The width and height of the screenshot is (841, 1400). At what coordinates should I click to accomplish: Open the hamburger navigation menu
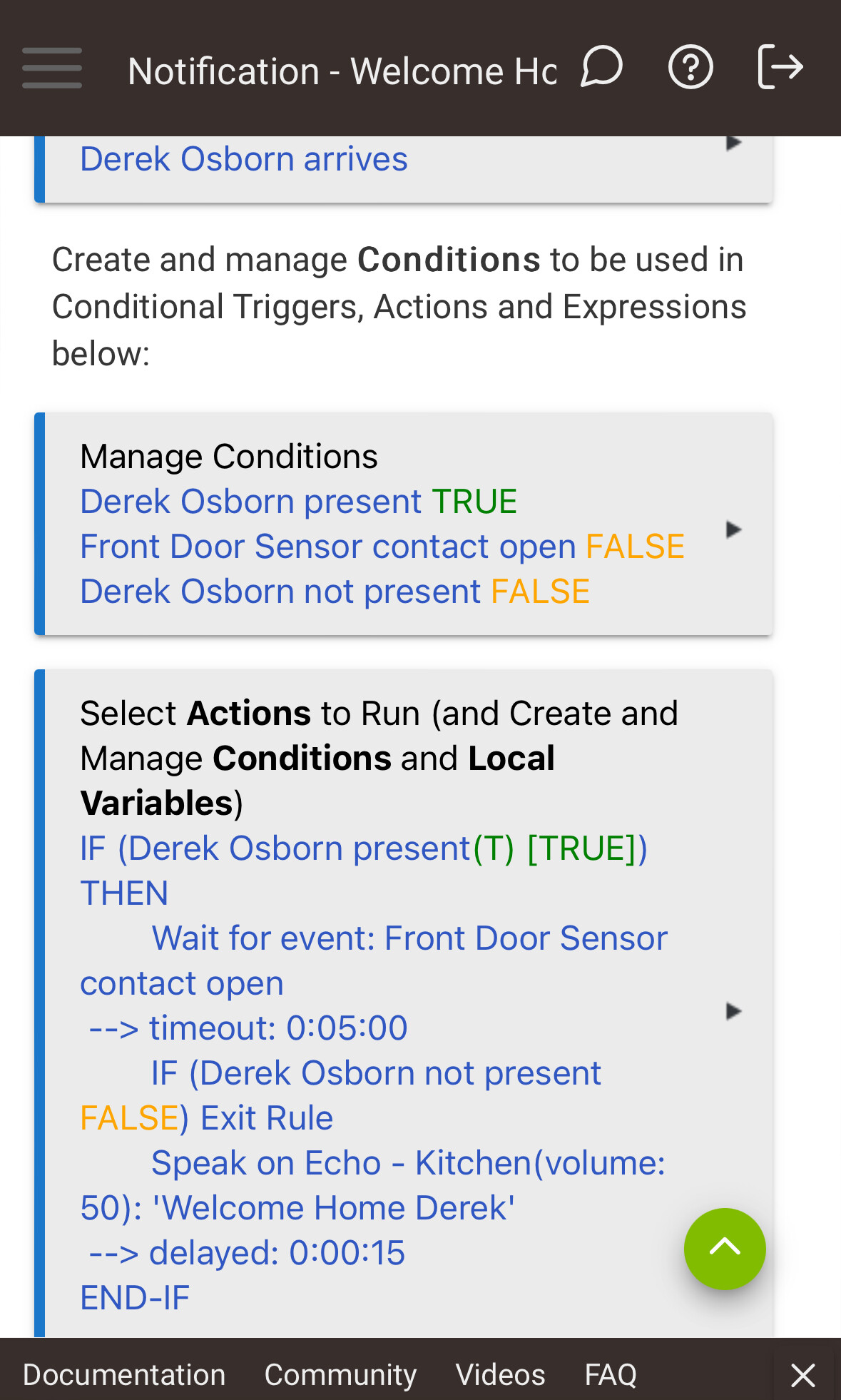point(52,69)
